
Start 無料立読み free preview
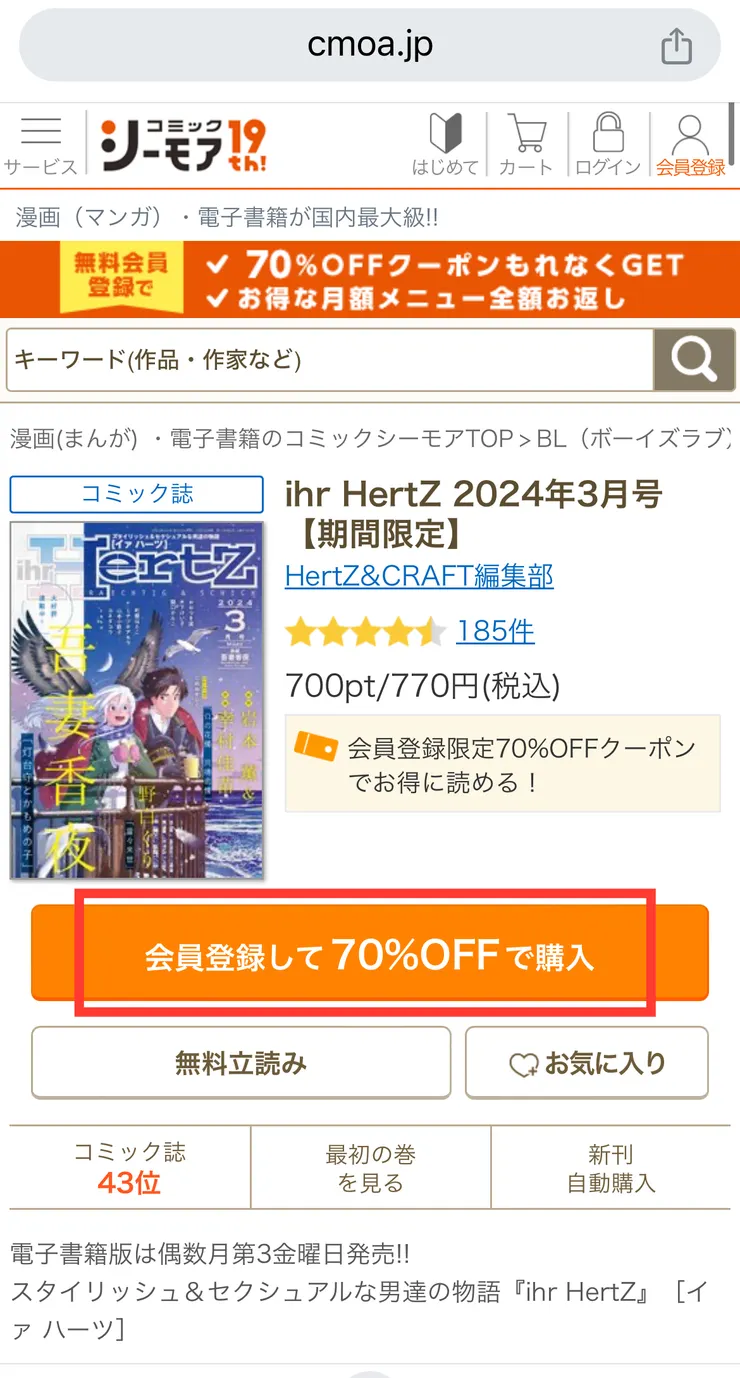(241, 1063)
